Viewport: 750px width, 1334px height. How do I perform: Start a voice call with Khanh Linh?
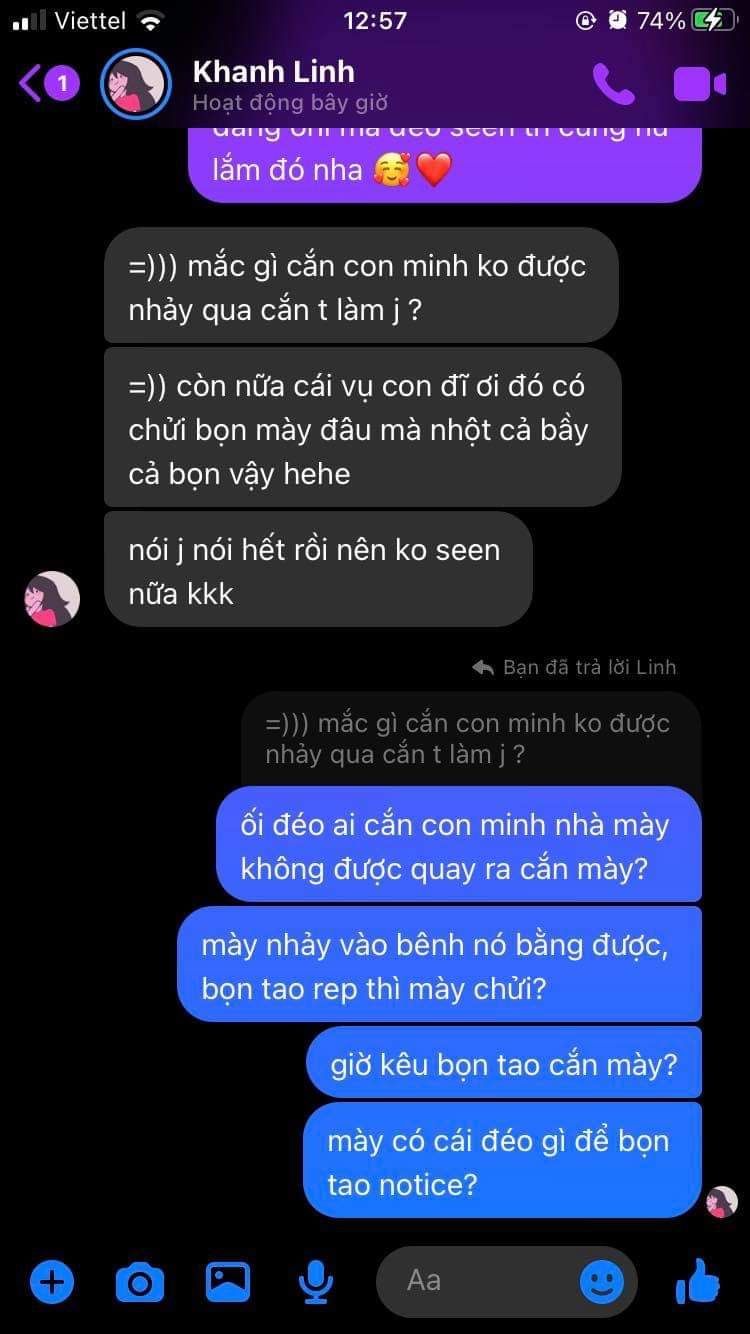pyautogui.click(x=613, y=84)
